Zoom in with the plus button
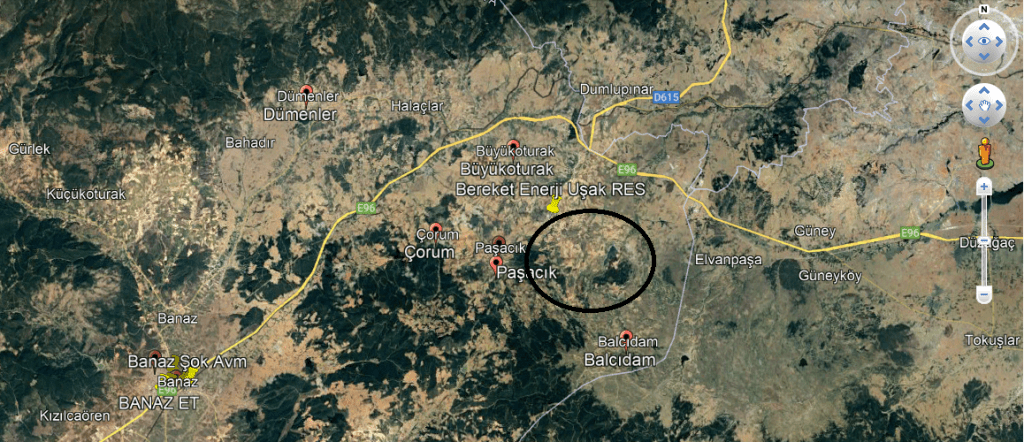Screen dimensions: 1024x442 (x=984, y=187)
